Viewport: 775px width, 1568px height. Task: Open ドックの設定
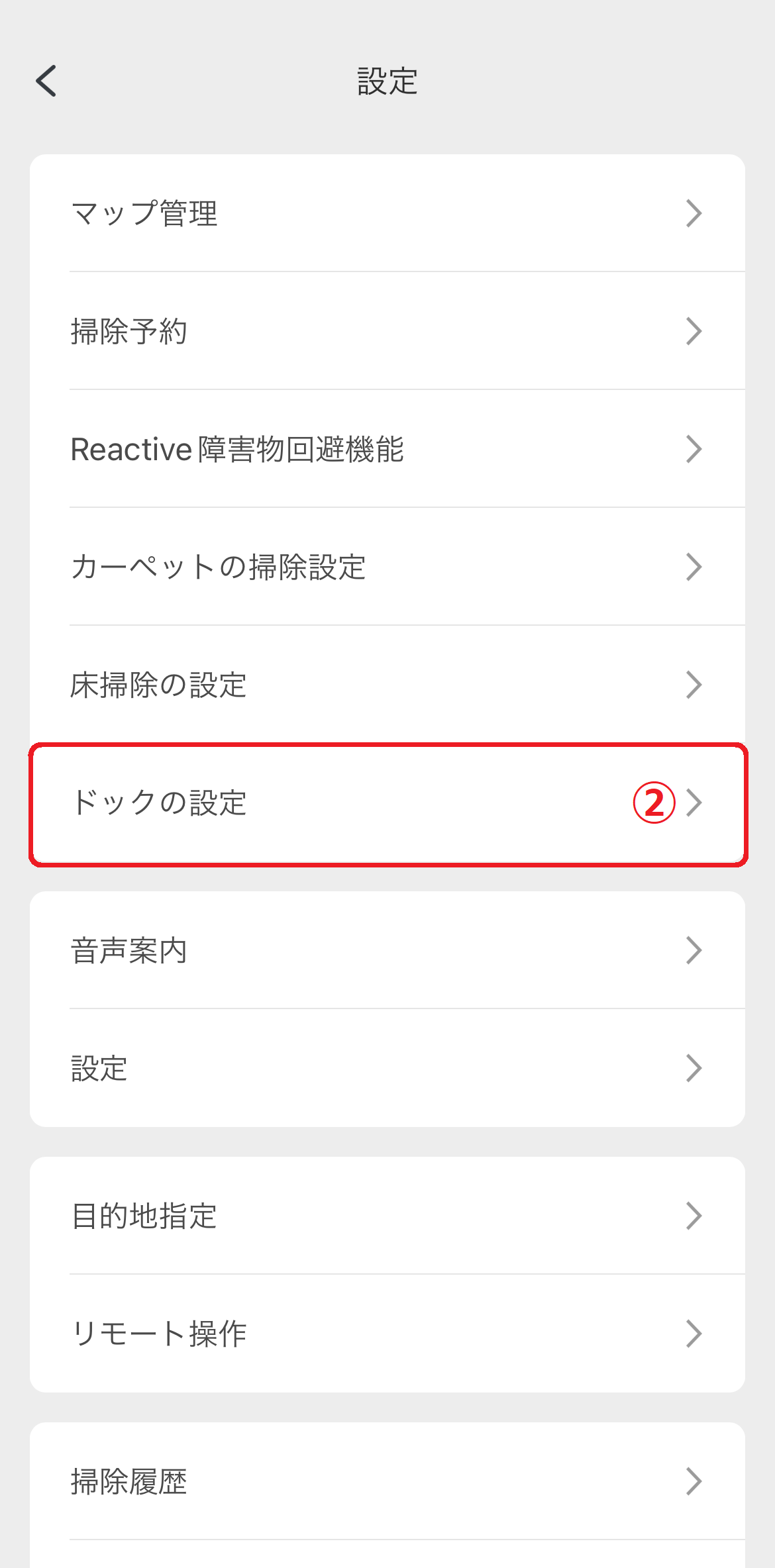[387, 803]
